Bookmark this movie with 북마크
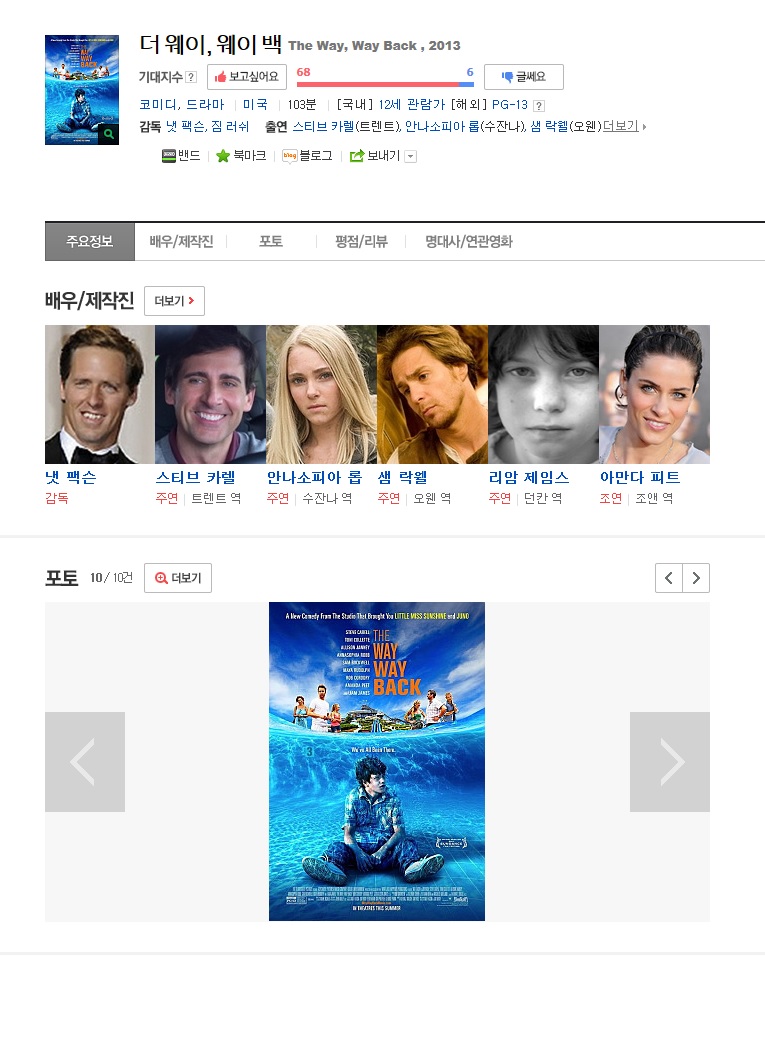Screen dimensions: 765x1040 click(241, 156)
